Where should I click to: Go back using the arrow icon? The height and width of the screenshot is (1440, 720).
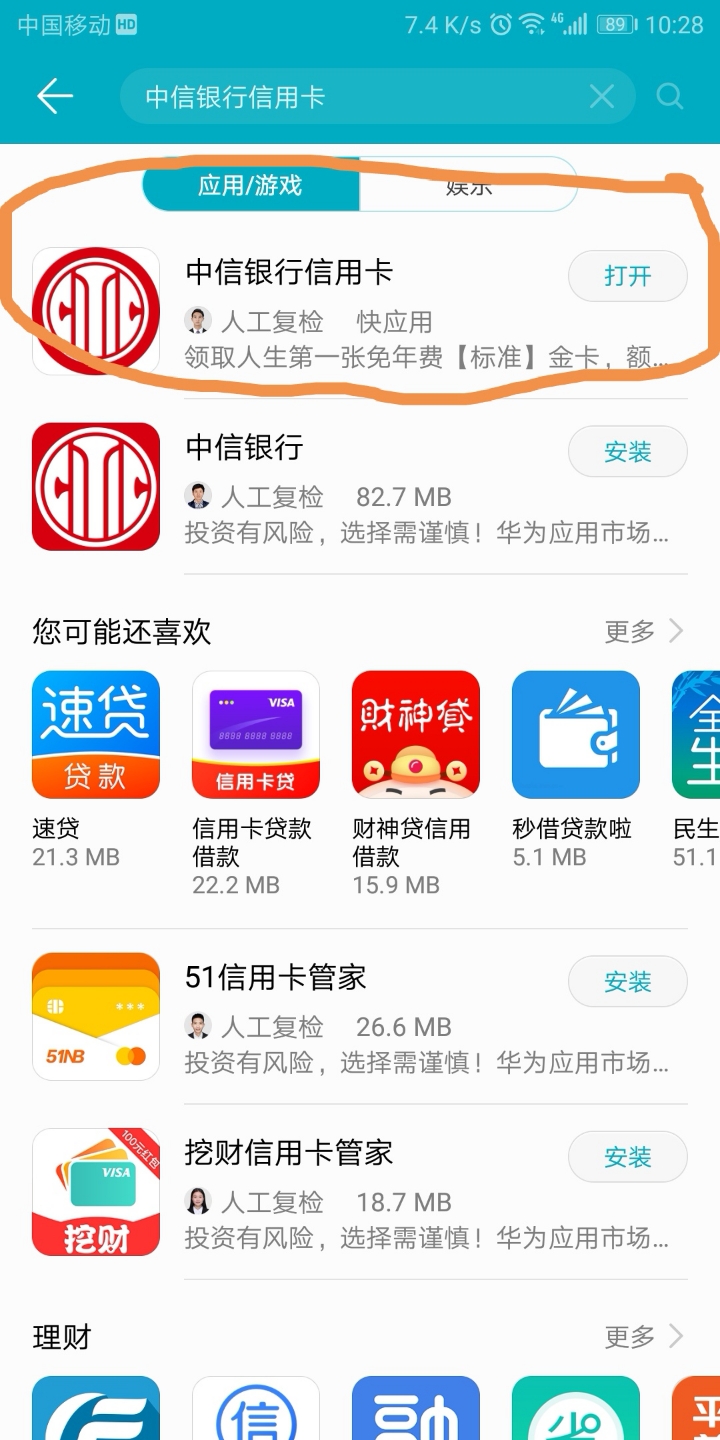click(54, 96)
